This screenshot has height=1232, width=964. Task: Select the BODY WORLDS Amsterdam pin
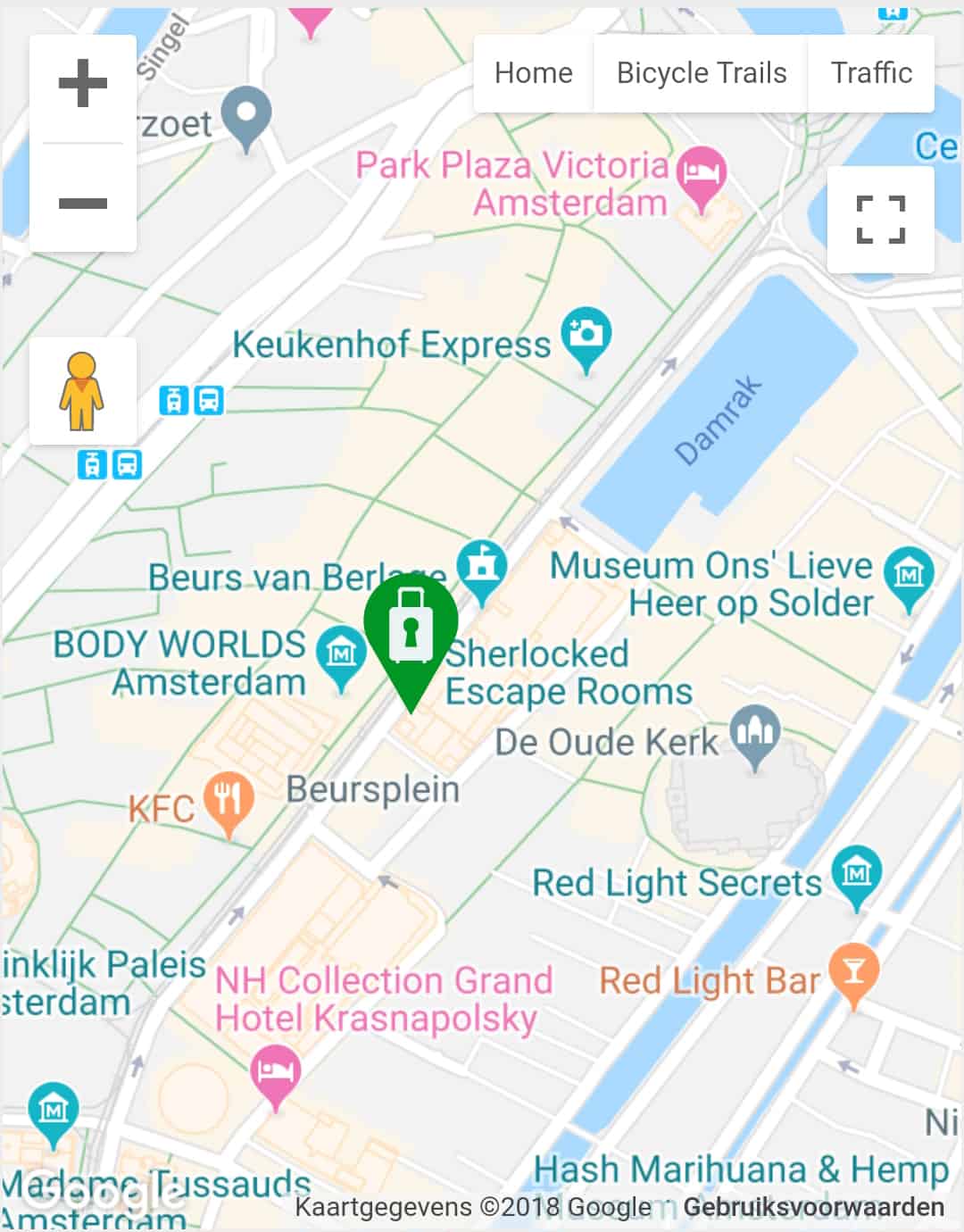(341, 653)
